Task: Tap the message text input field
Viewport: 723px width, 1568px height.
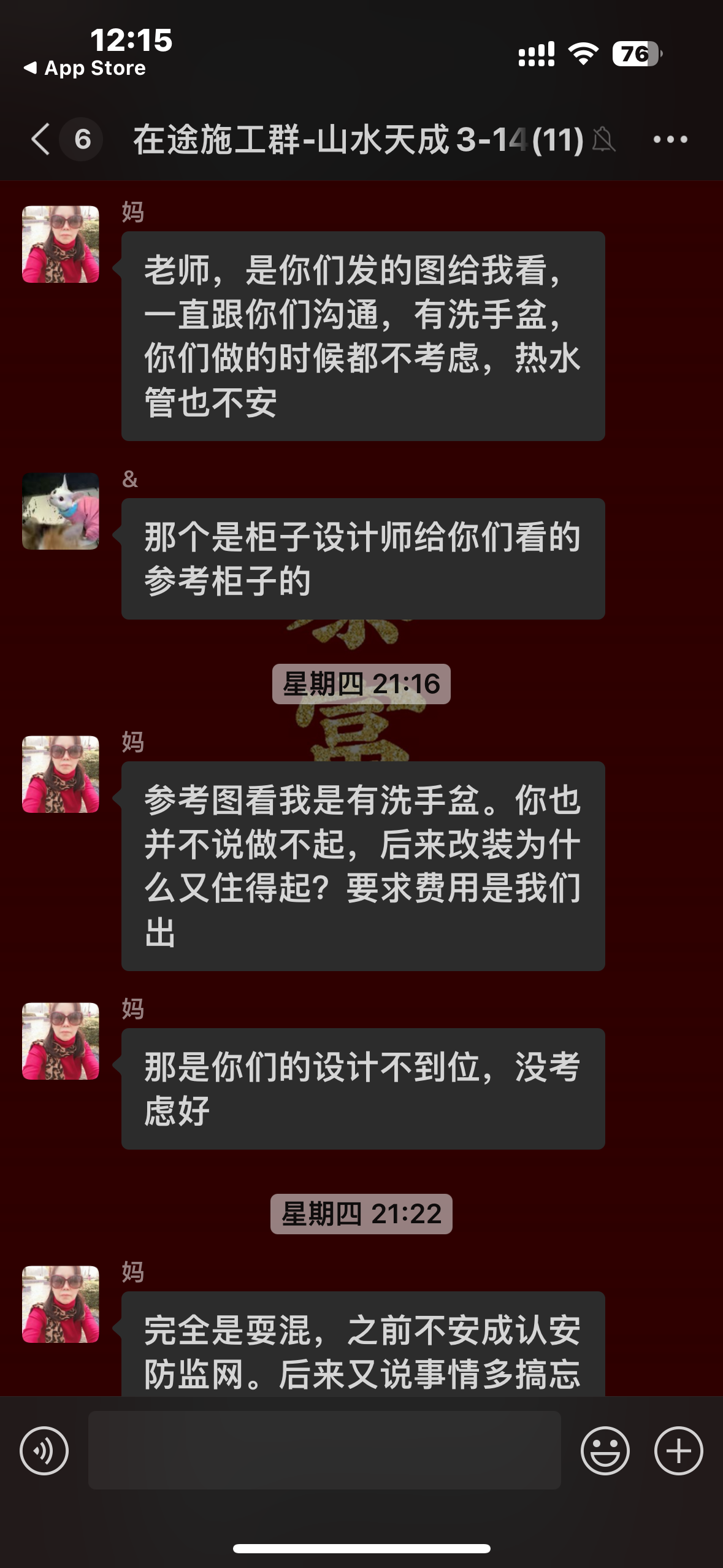Action: click(324, 1450)
